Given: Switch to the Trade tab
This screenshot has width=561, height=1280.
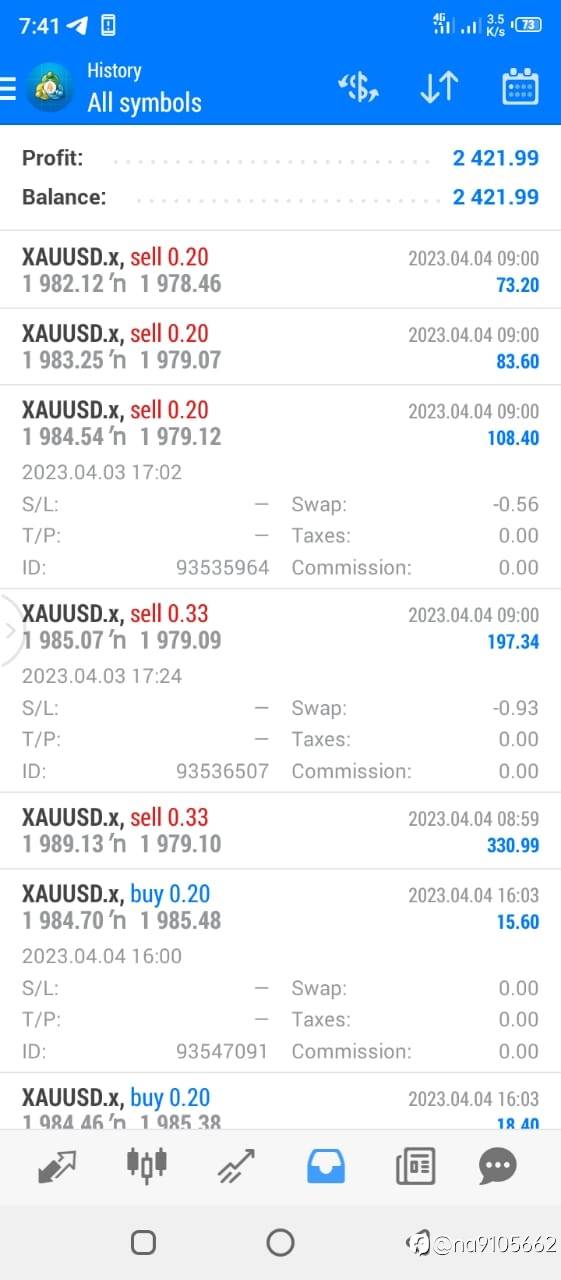Looking at the screenshot, I should click(236, 1166).
